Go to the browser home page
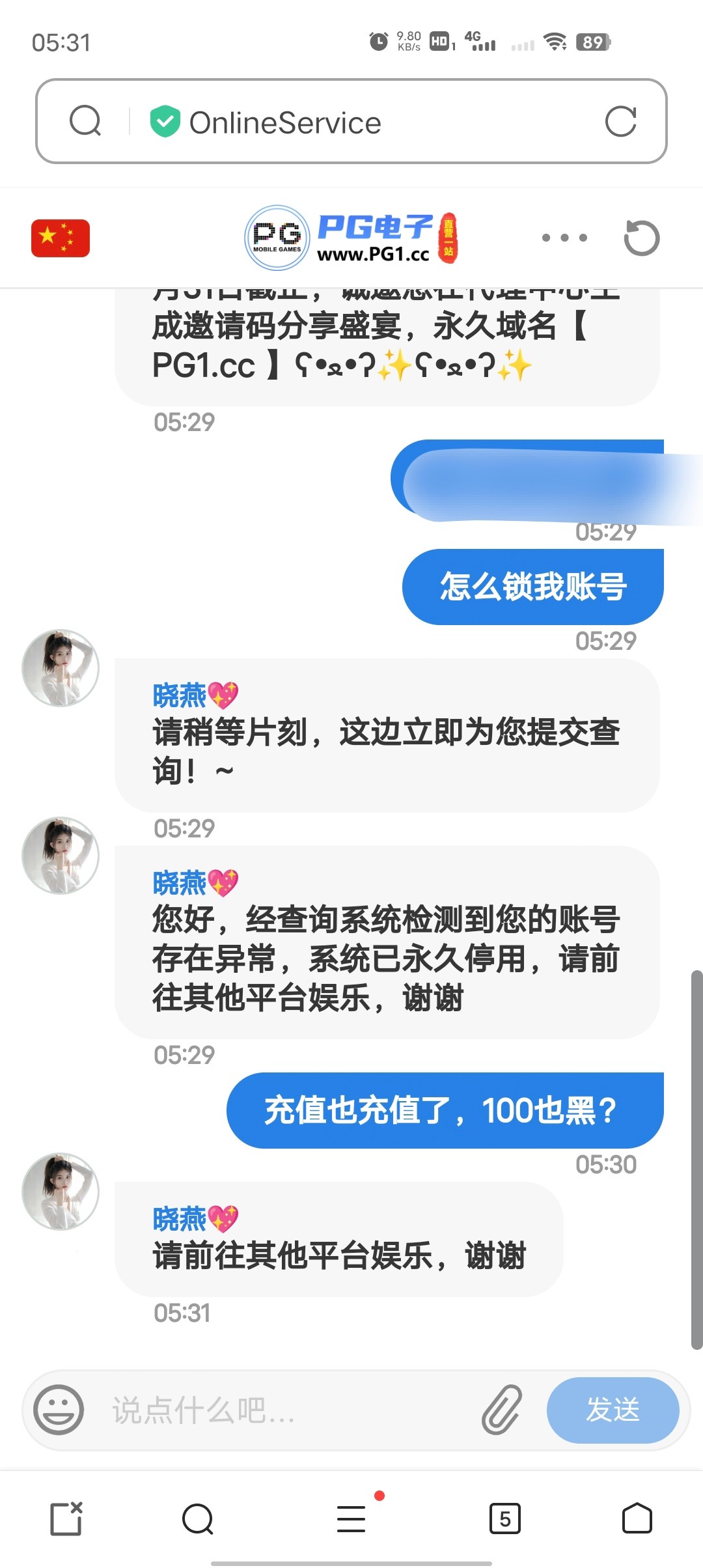This screenshot has height=1568, width=703. (x=637, y=1519)
